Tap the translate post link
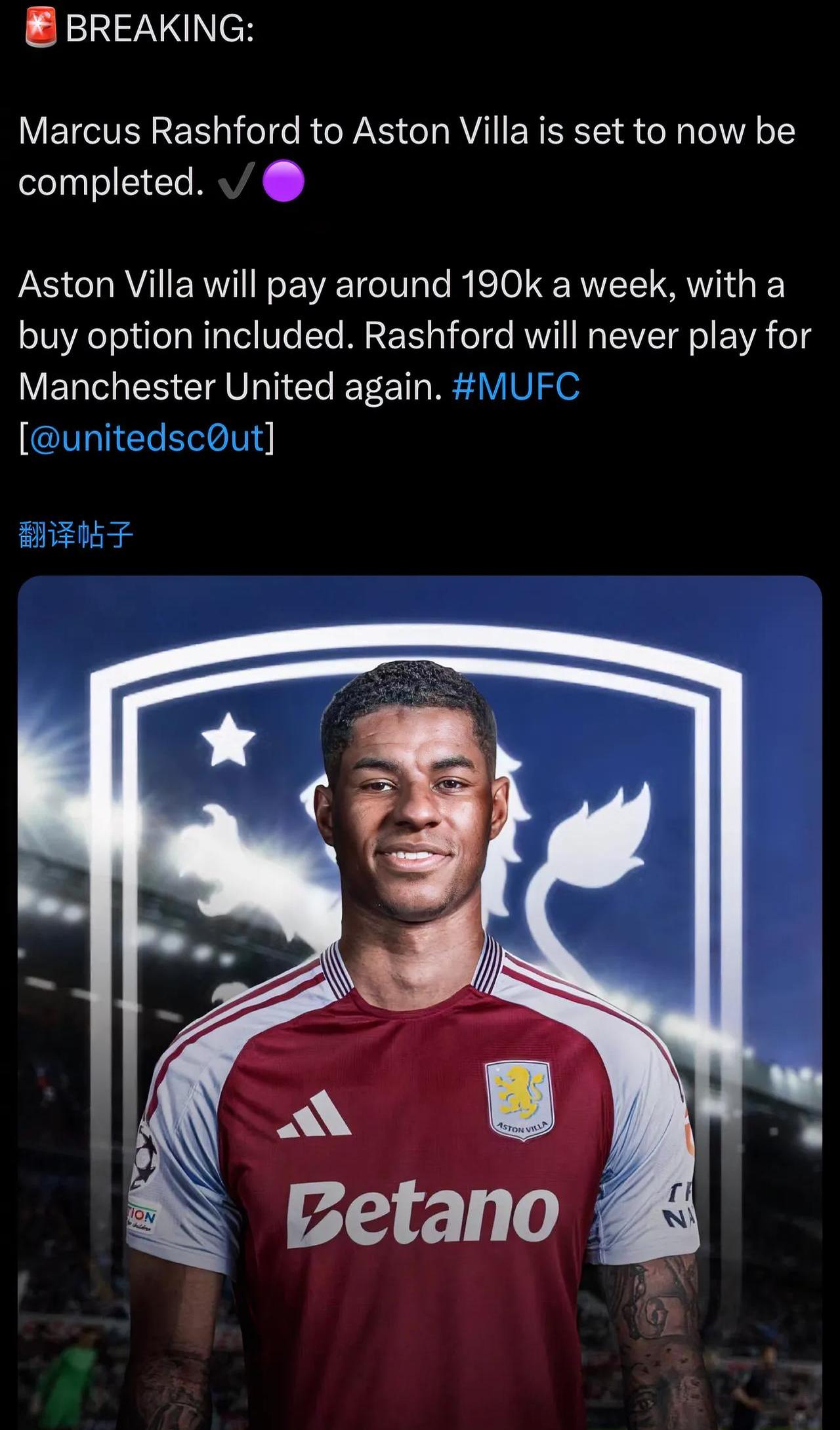Image resolution: width=840 pixels, height=1430 pixels. pos(76,535)
